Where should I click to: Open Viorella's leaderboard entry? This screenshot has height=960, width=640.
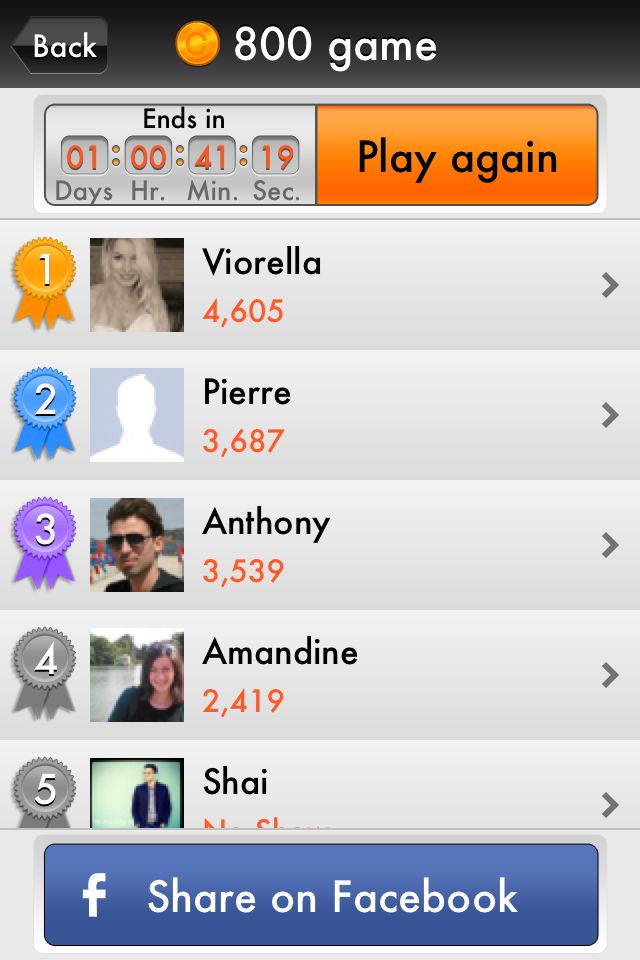coord(320,285)
